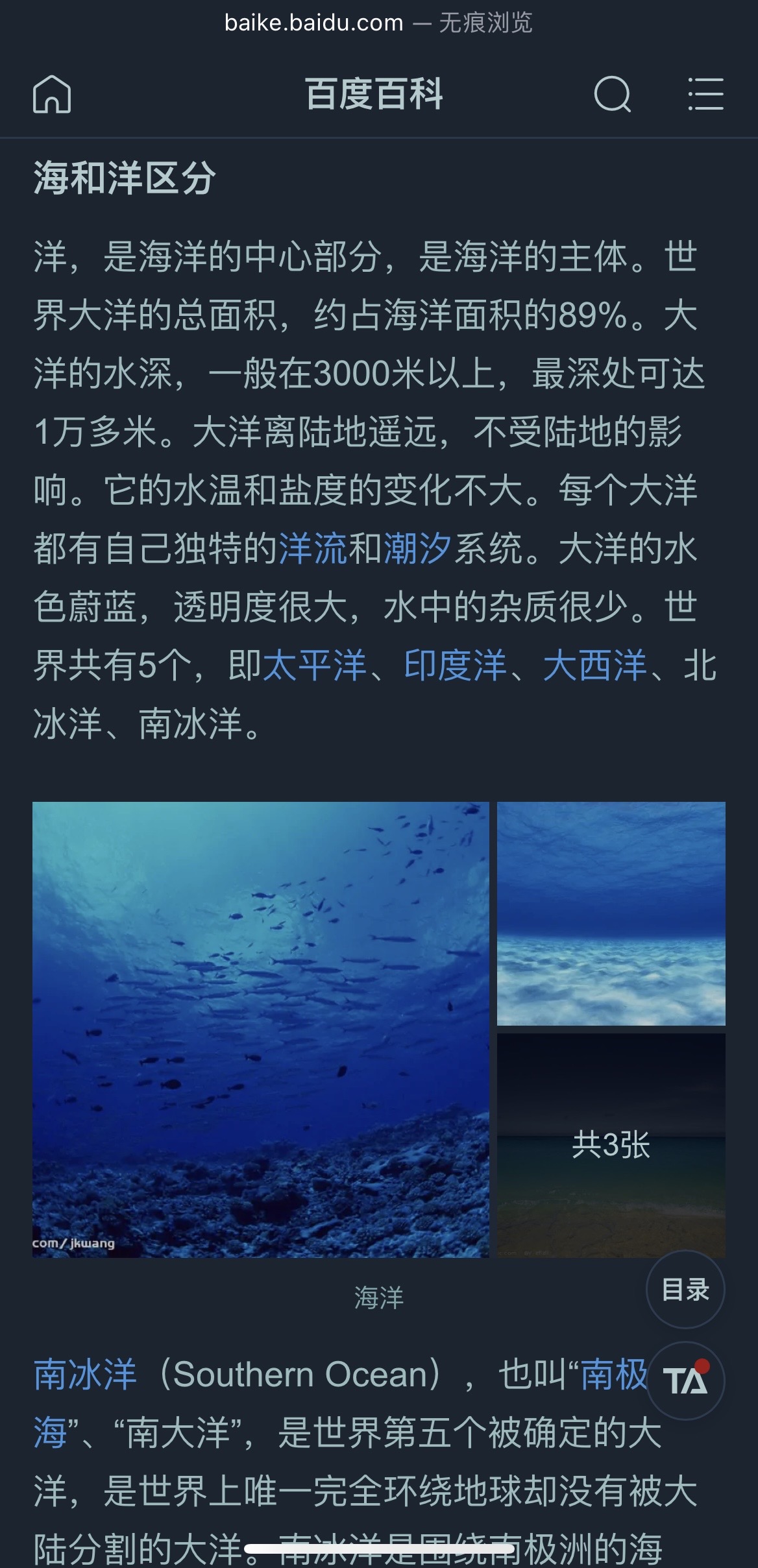Image resolution: width=758 pixels, height=1568 pixels.
Task: Visit the 印度洋 link
Action: click(x=455, y=665)
